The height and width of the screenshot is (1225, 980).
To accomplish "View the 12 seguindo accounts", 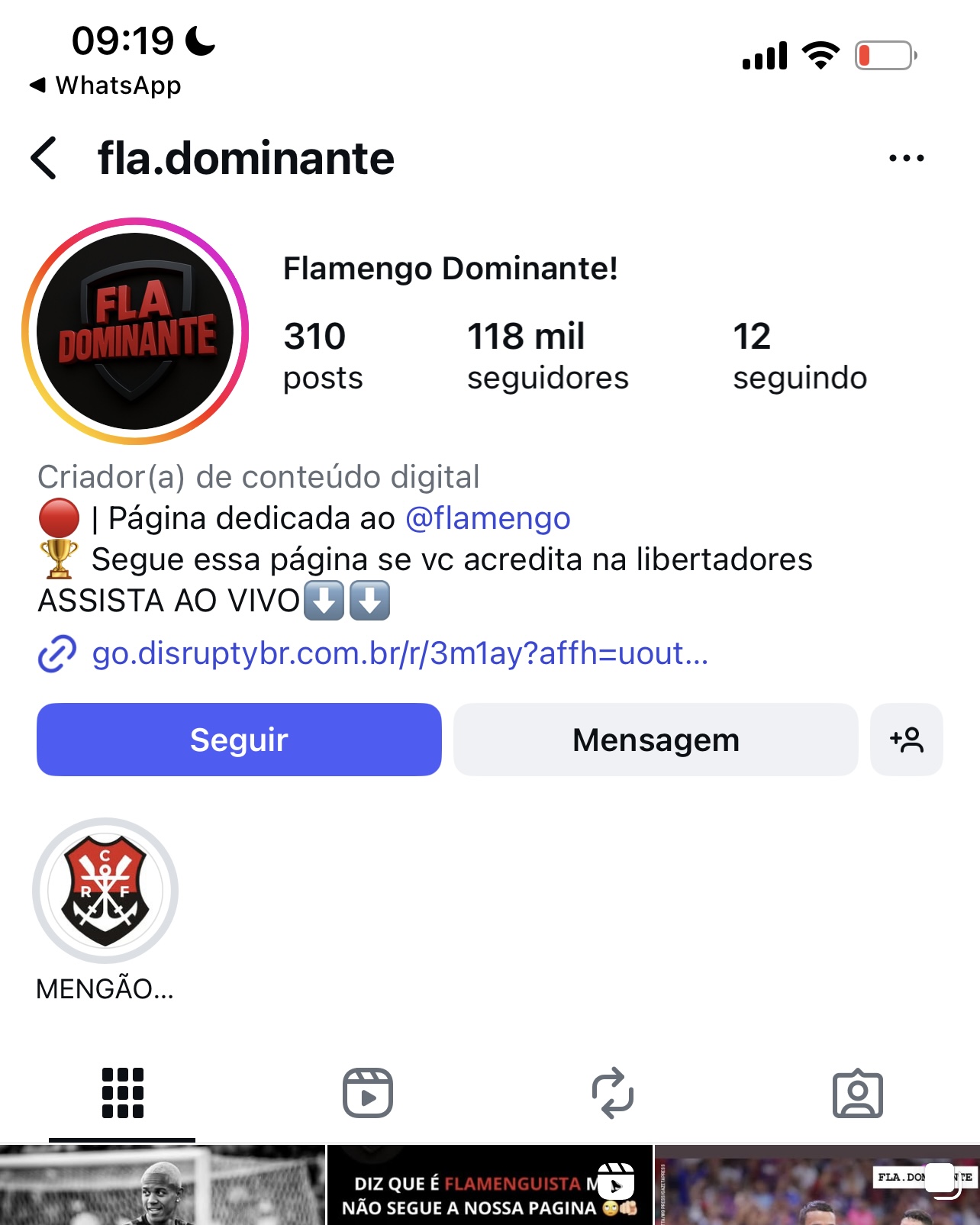I will point(799,356).
